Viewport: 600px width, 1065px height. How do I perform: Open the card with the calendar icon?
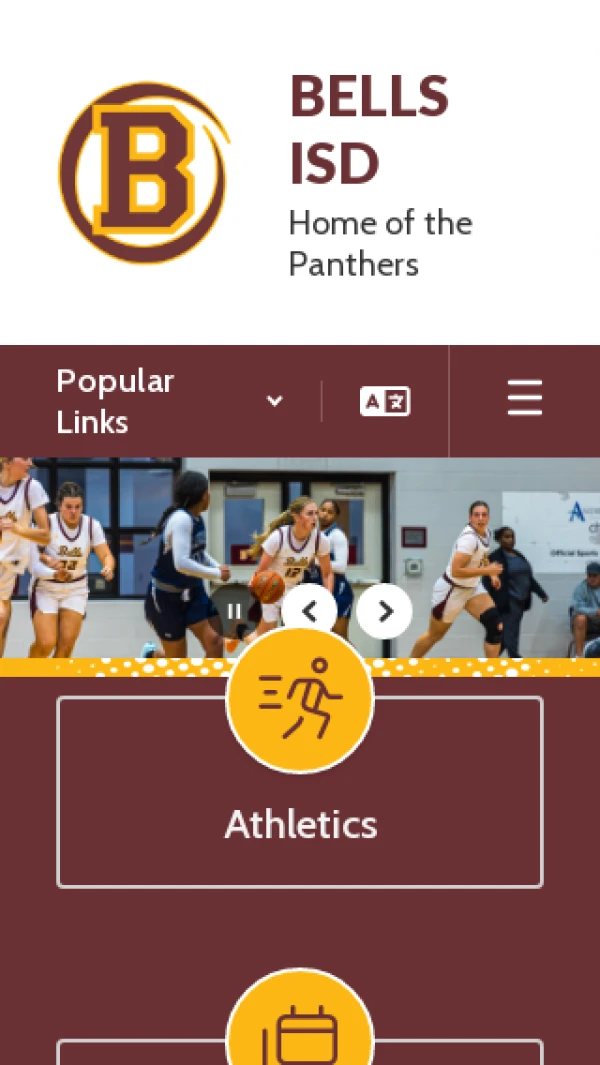(x=300, y=1040)
